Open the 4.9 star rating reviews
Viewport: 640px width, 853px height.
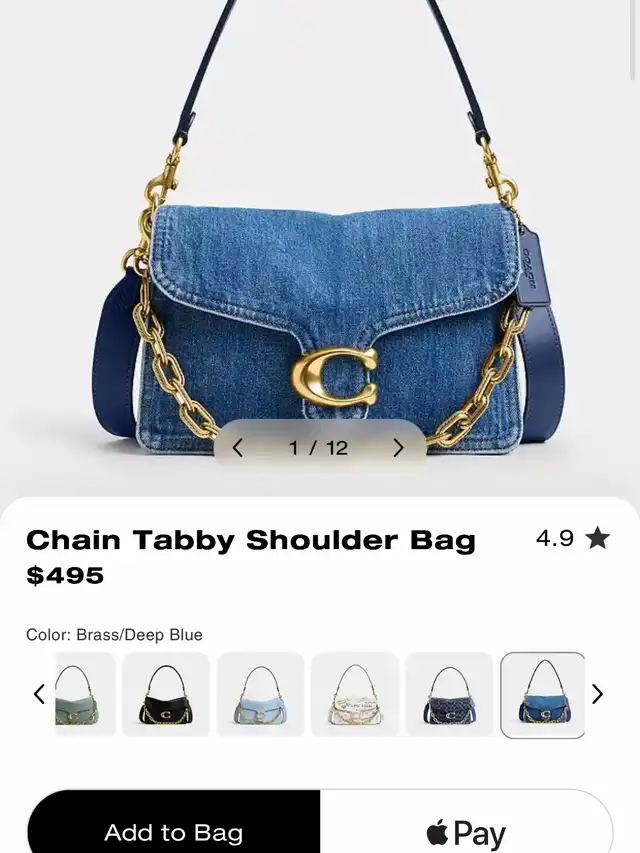pyautogui.click(x=572, y=539)
